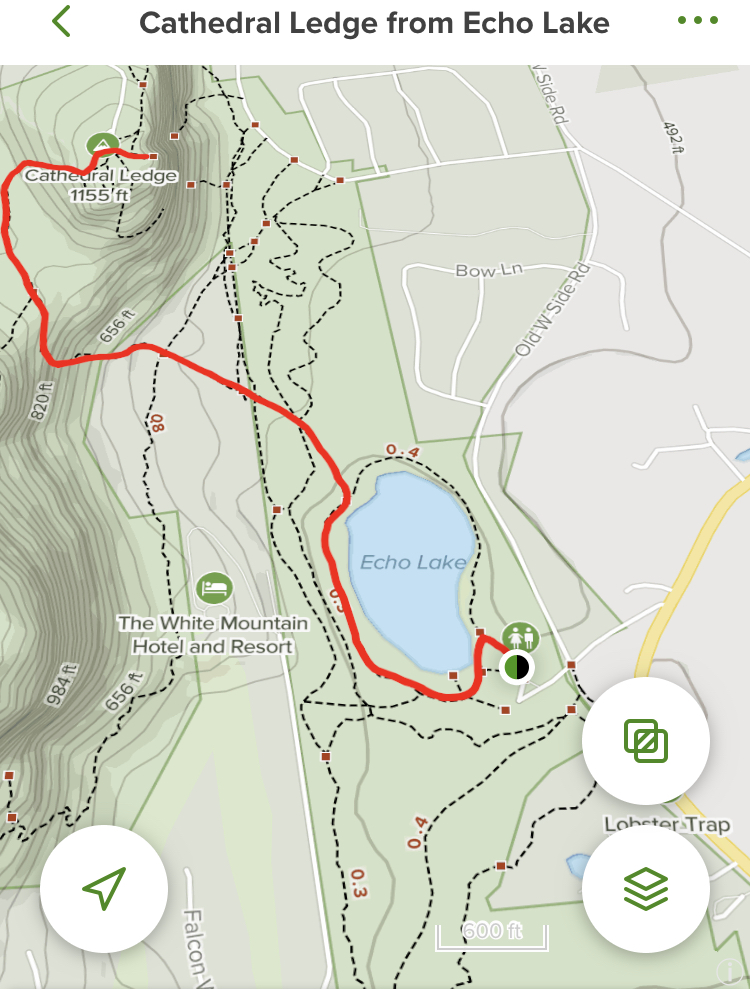
Task: Tap the restroom marker near Echo Lake
Action: point(520,636)
